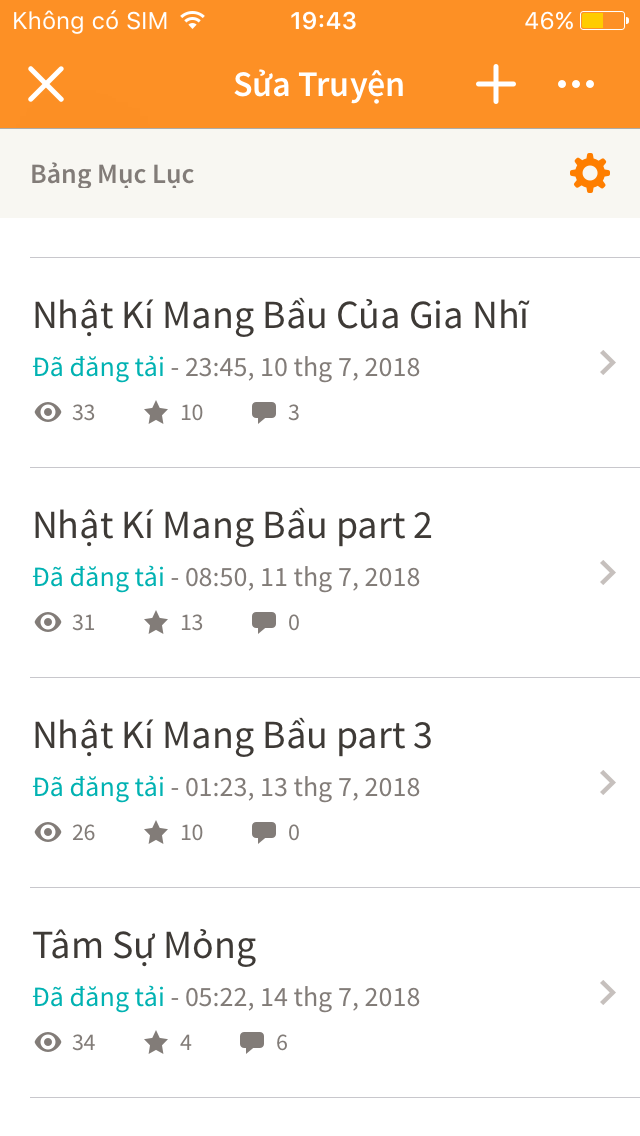Open the three-dot overflow menu
This screenshot has width=640, height=1136.
pos(576,84)
